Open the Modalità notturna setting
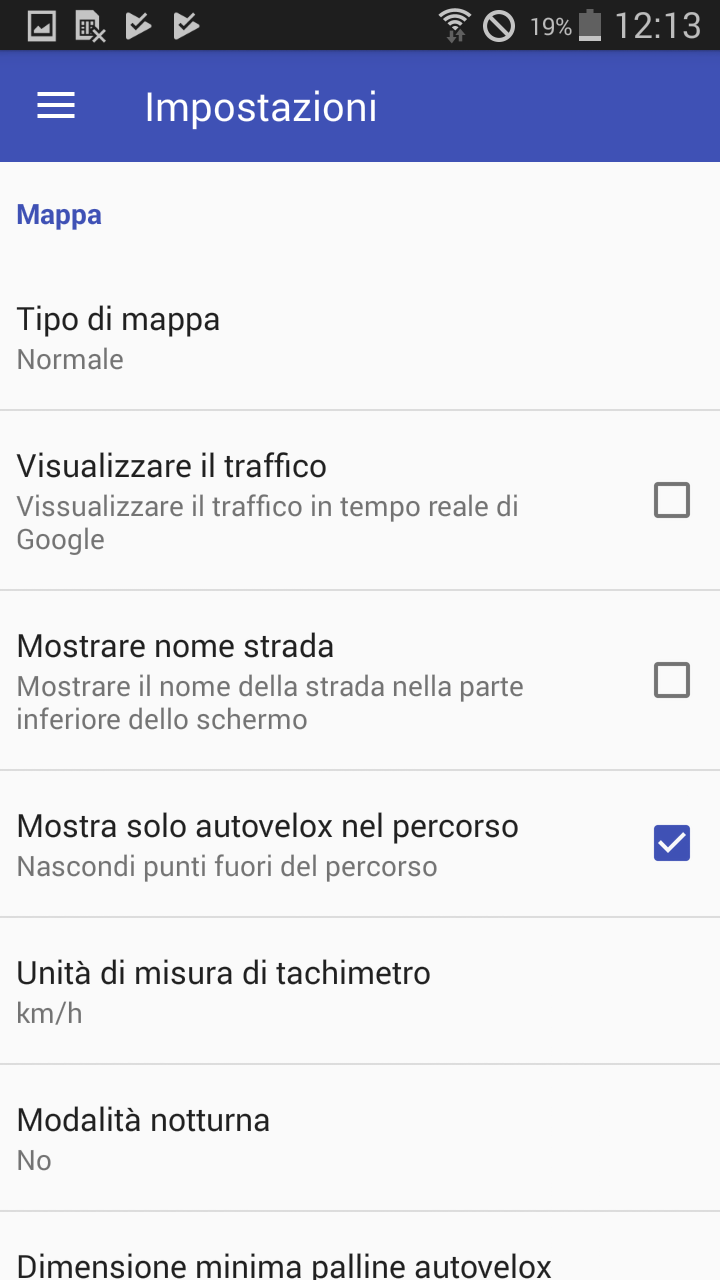The image size is (720, 1280). pyautogui.click(x=360, y=1138)
